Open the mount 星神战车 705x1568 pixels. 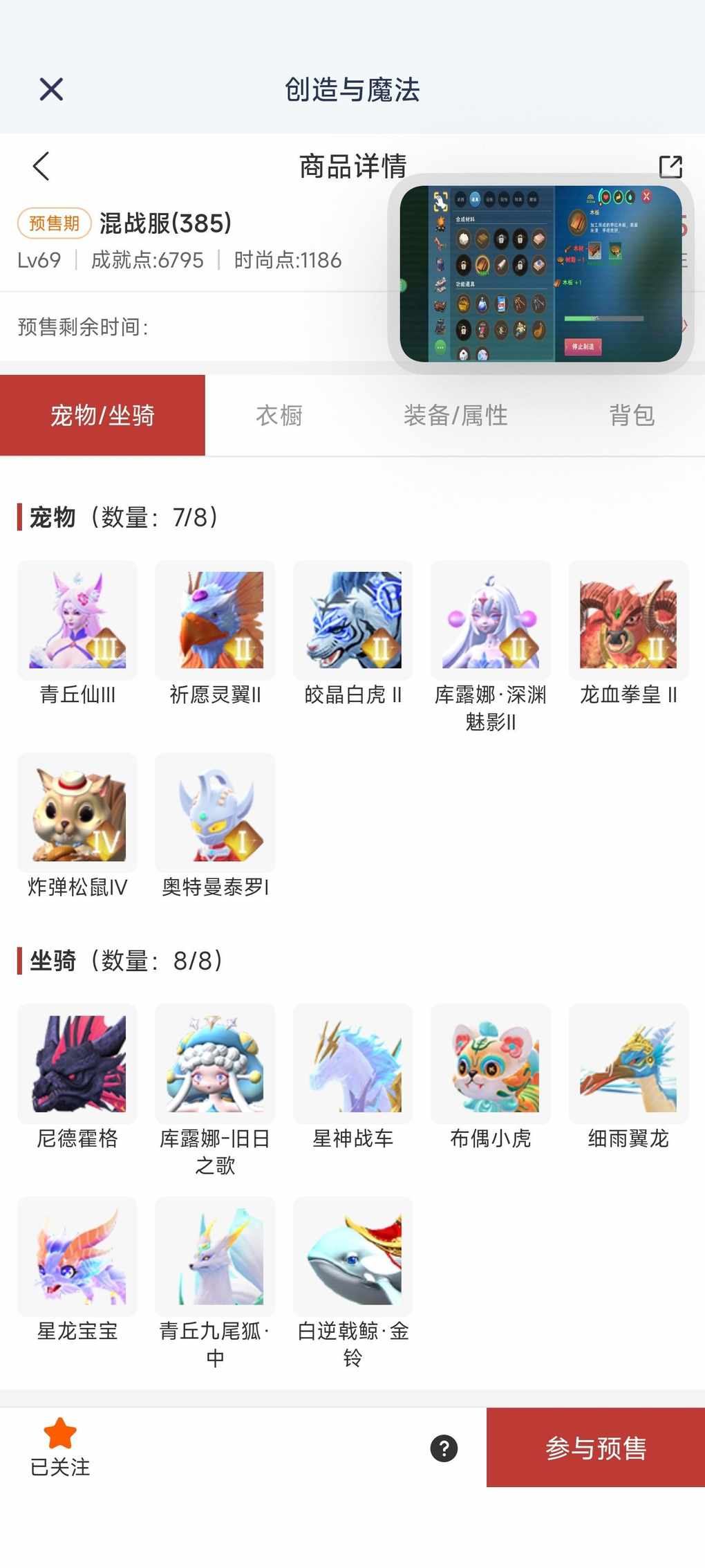click(352, 1063)
